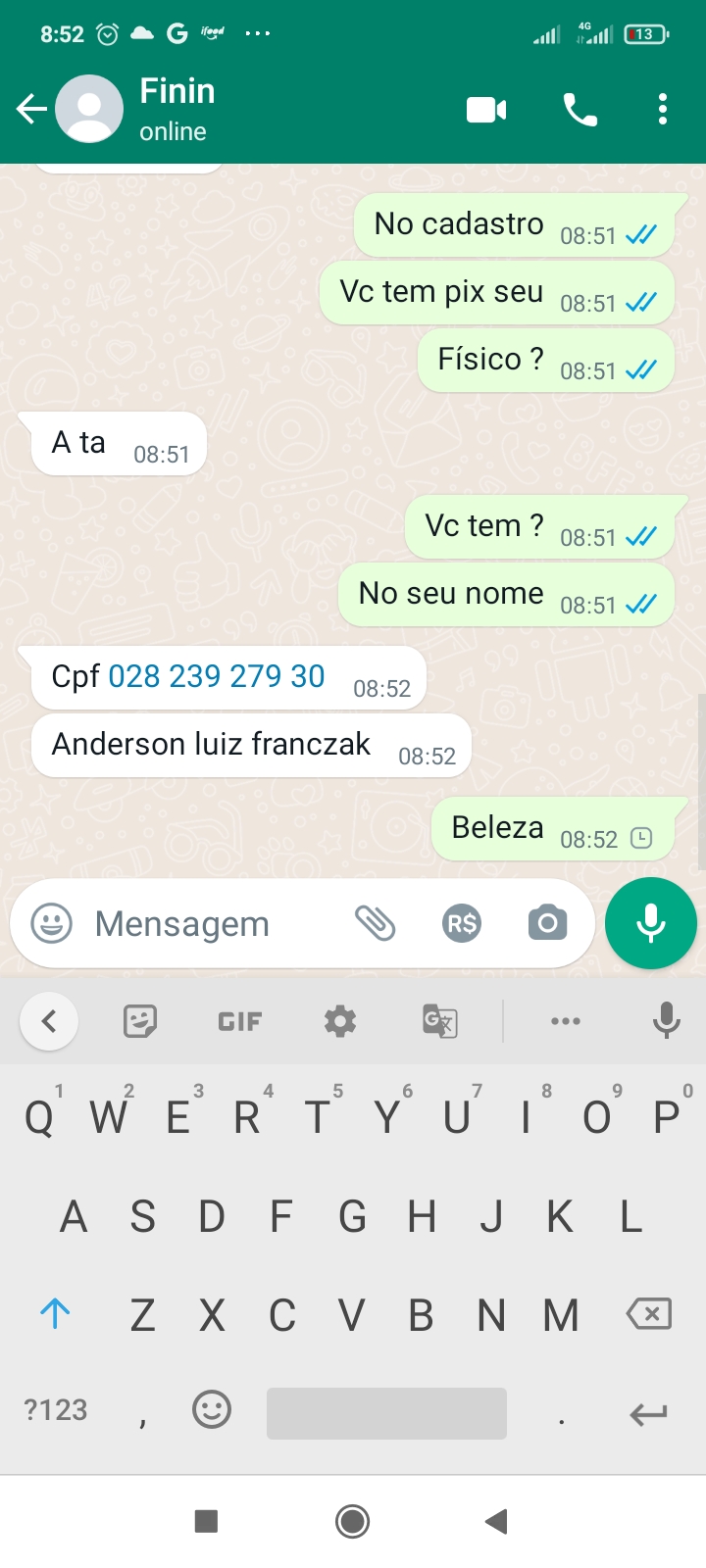706x1568 pixels.
Task: Show more keyboard toolbar options
Action: (565, 1021)
